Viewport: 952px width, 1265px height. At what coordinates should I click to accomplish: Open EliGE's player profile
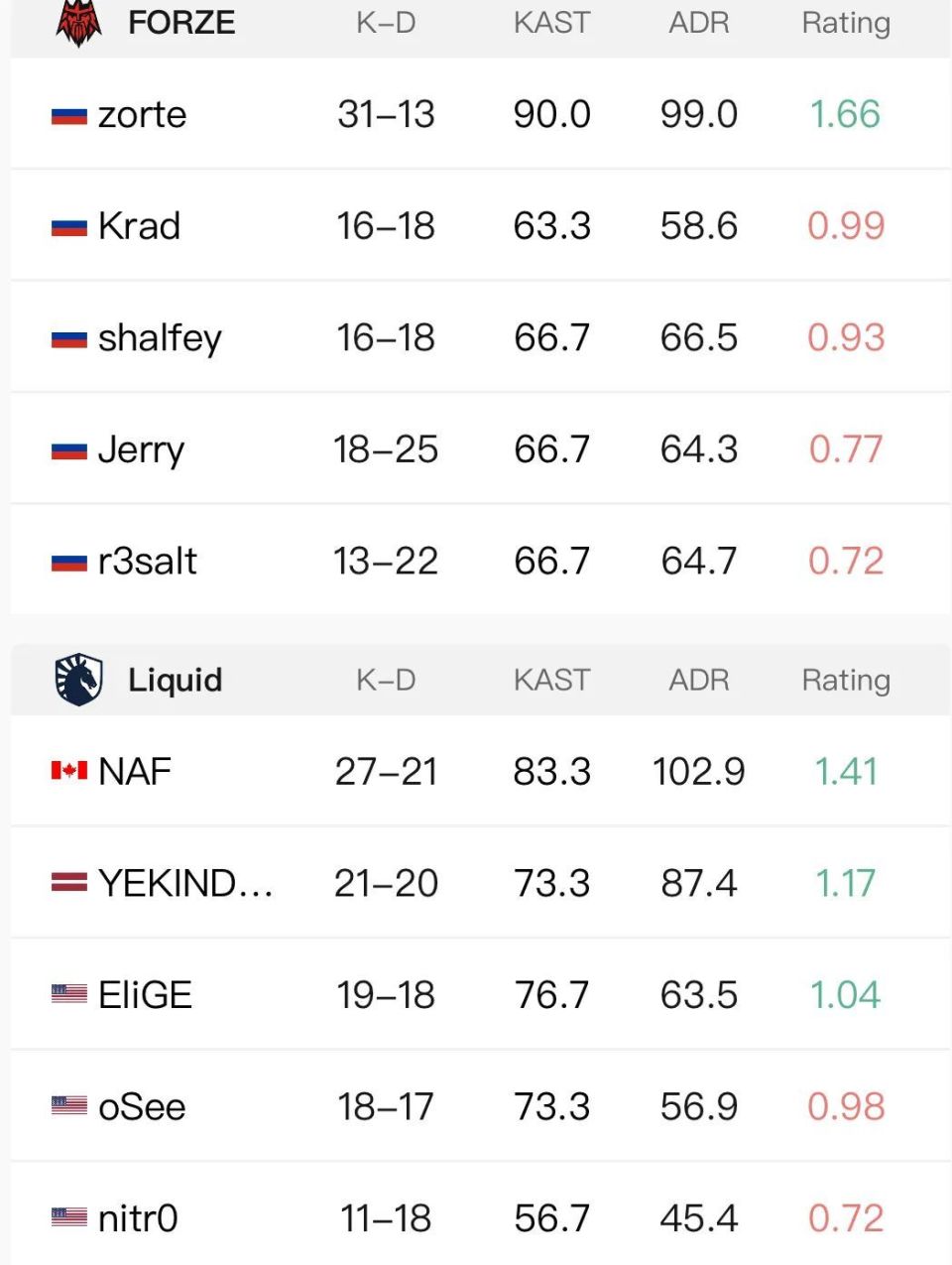[145, 995]
